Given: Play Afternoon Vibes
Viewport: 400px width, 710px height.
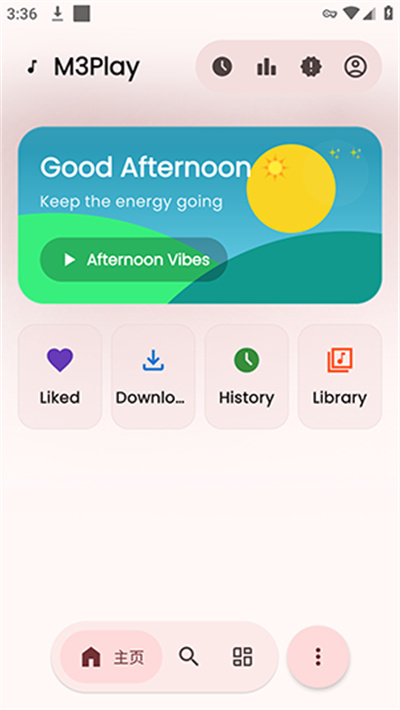Looking at the screenshot, I should (134, 259).
